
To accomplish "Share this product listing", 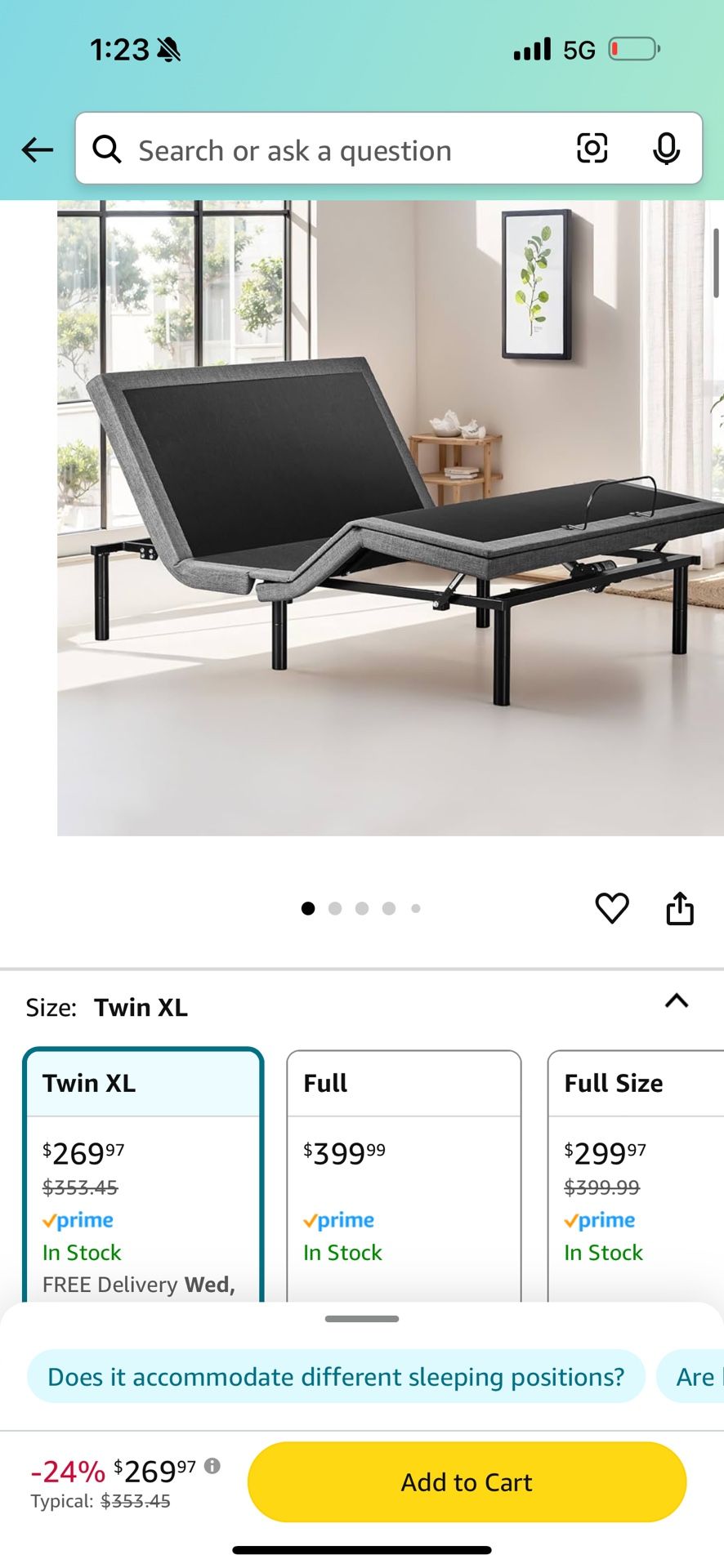I will tap(679, 908).
